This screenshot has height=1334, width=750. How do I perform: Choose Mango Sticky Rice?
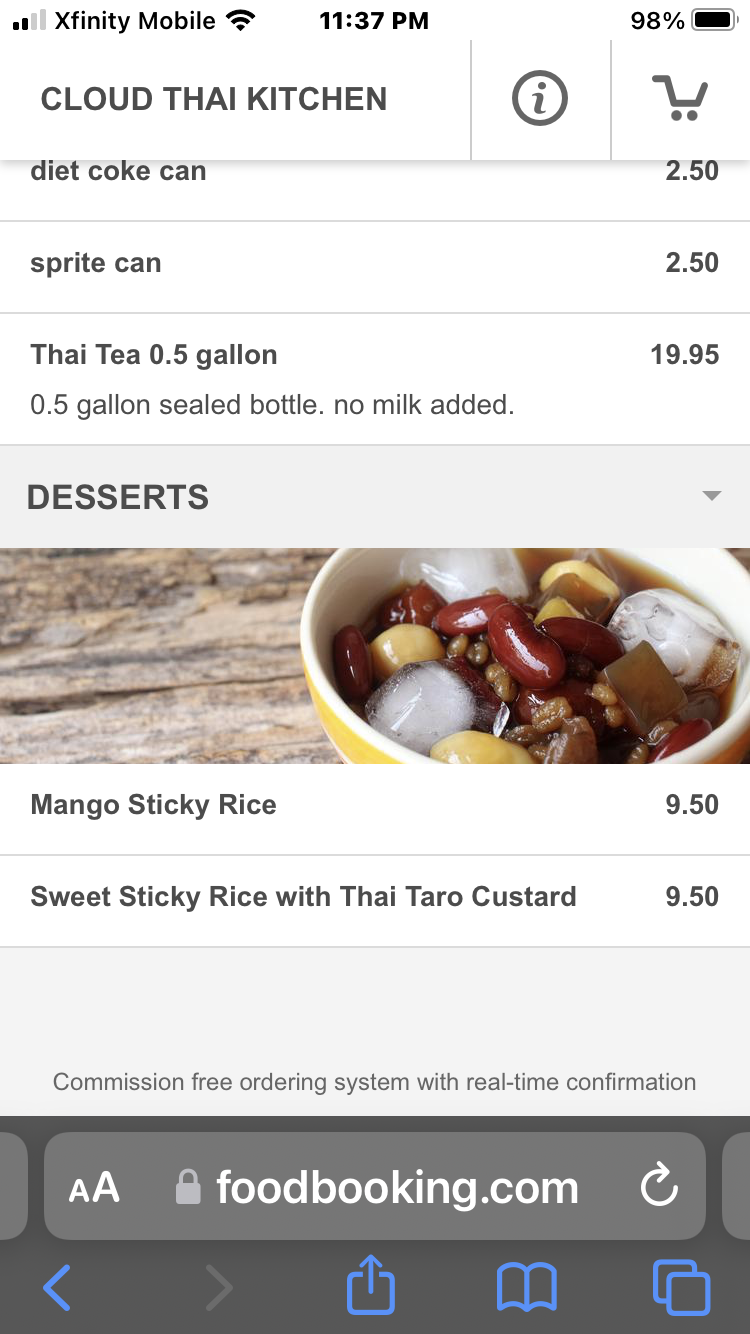pos(374,806)
